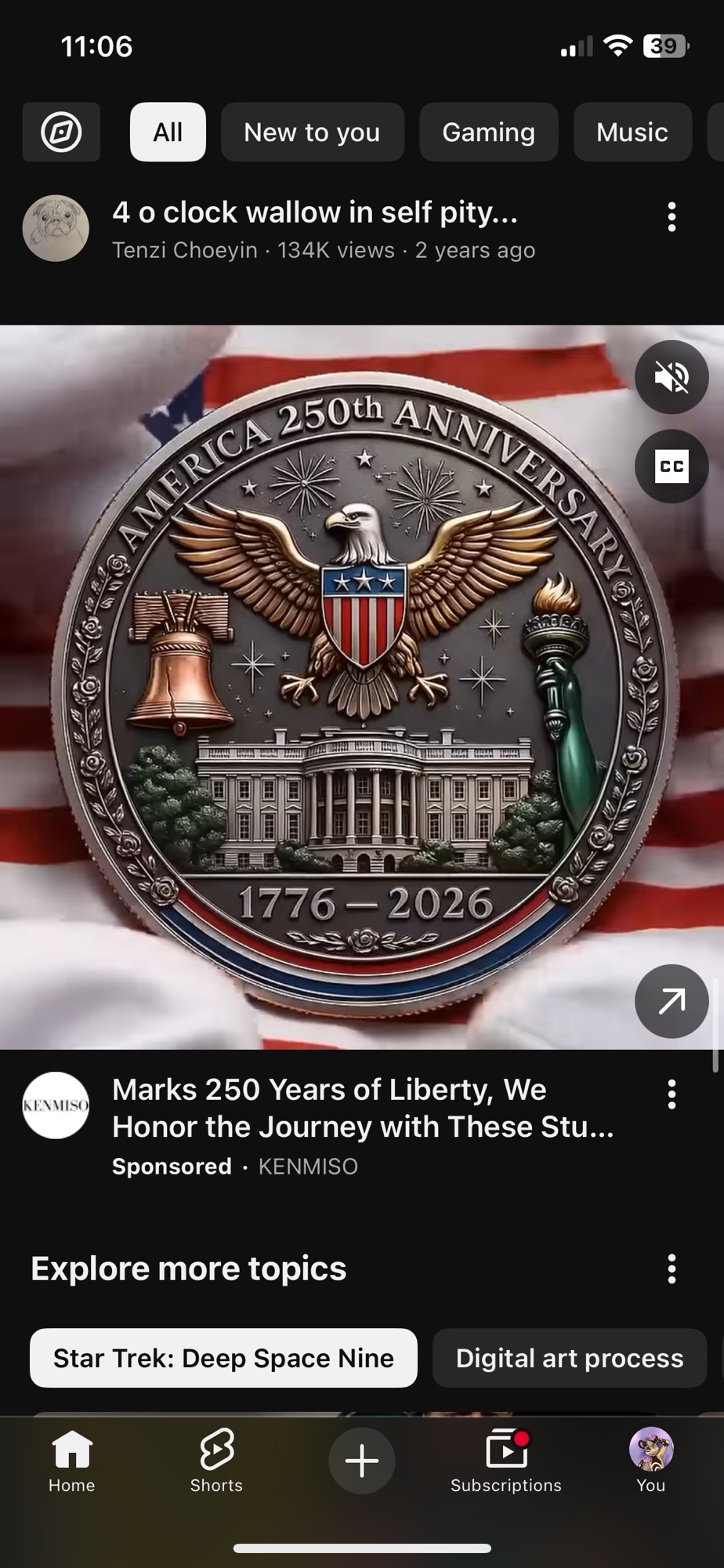Select the Music chip
The height and width of the screenshot is (1568, 724).
pyautogui.click(x=632, y=132)
